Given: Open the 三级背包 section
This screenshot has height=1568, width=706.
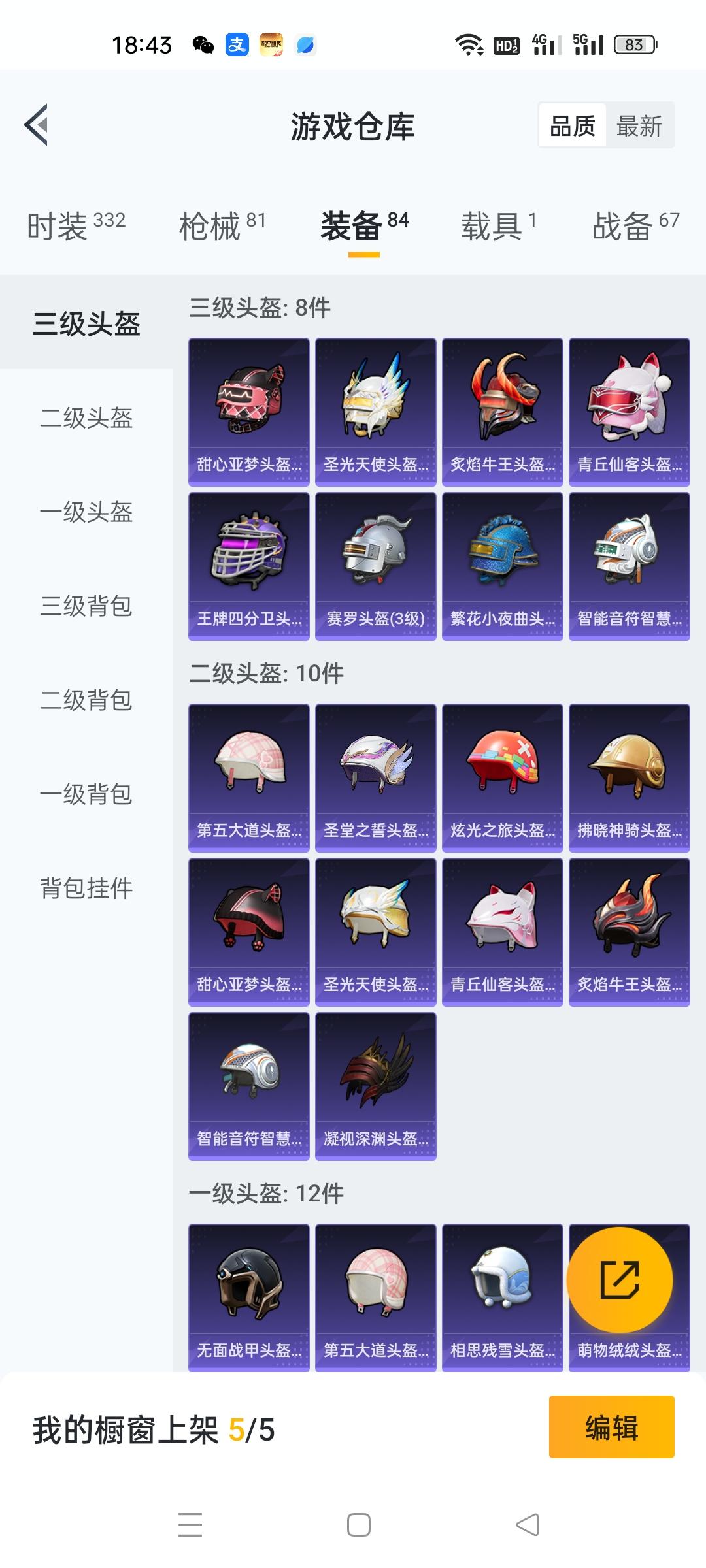Looking at the screenshot, I should click(86, 608).
